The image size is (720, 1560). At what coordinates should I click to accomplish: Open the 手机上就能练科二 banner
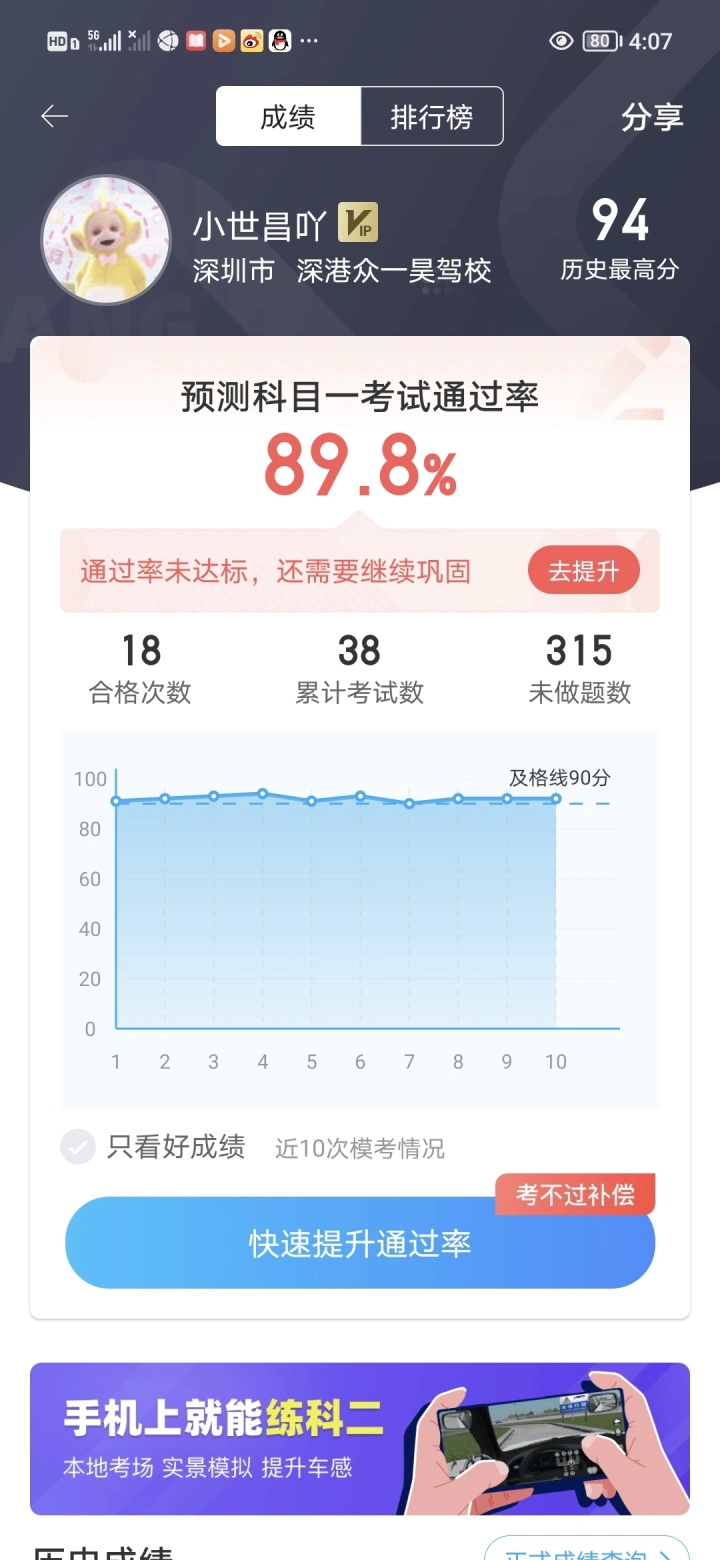pyautogui.click(x=360, y=1439)
